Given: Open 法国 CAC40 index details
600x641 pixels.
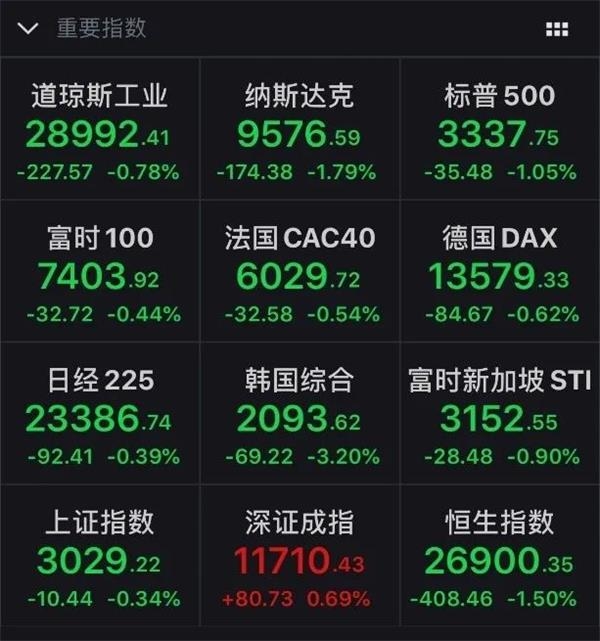Looking at the screenshot, I should click(x=299, y=273).
